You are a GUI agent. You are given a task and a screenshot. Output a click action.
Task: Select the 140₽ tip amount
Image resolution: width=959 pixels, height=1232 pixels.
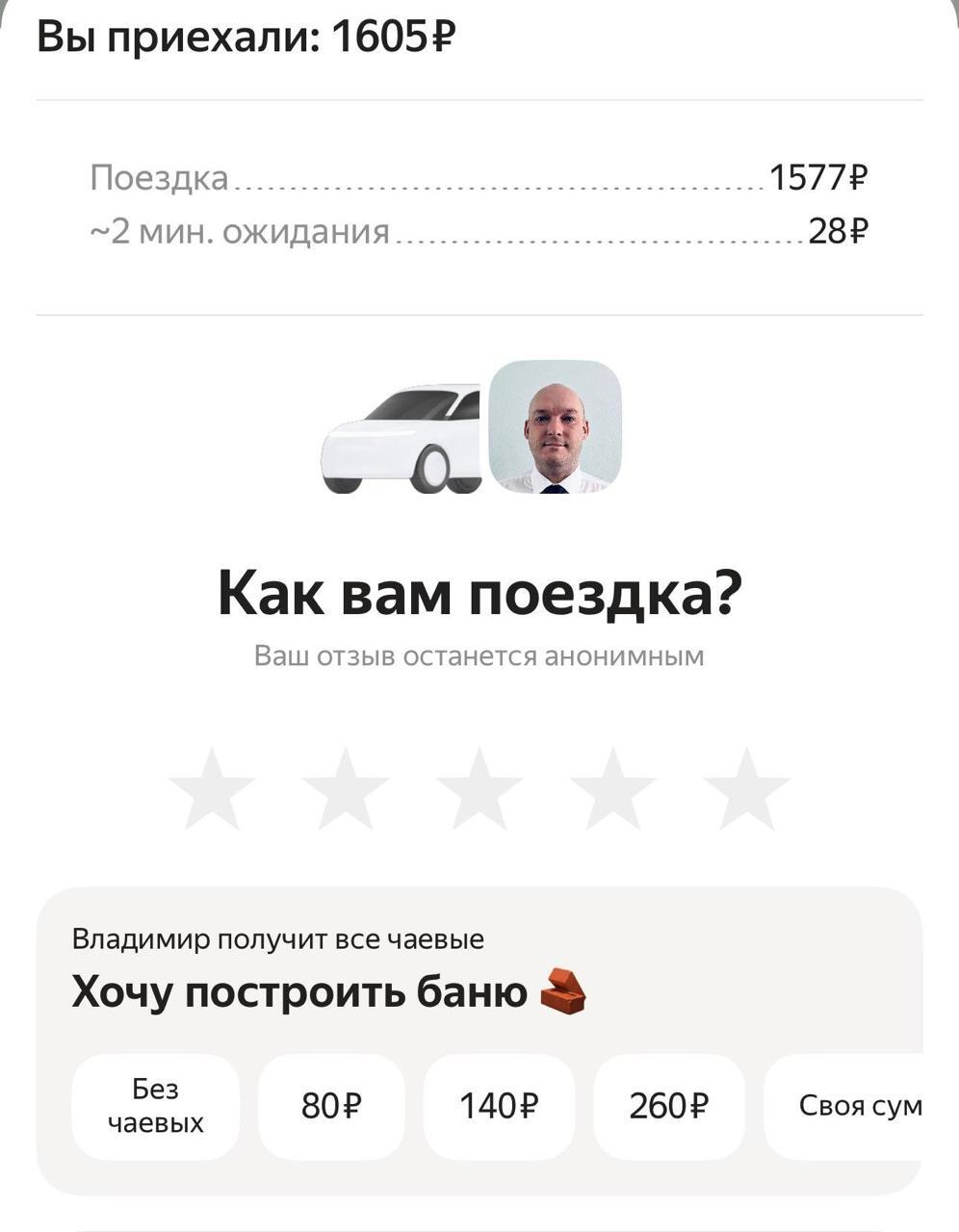pos(499,1106)
